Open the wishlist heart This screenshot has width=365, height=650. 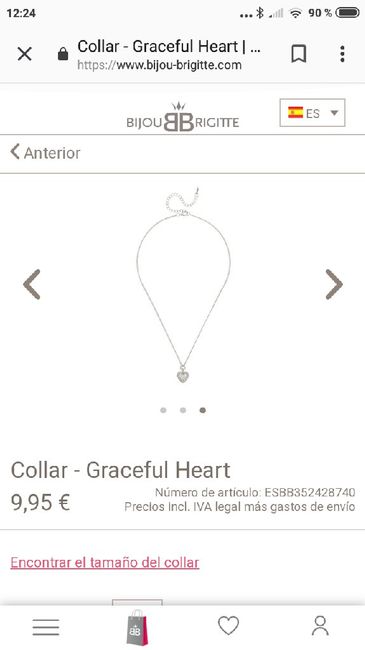point(229,626)
